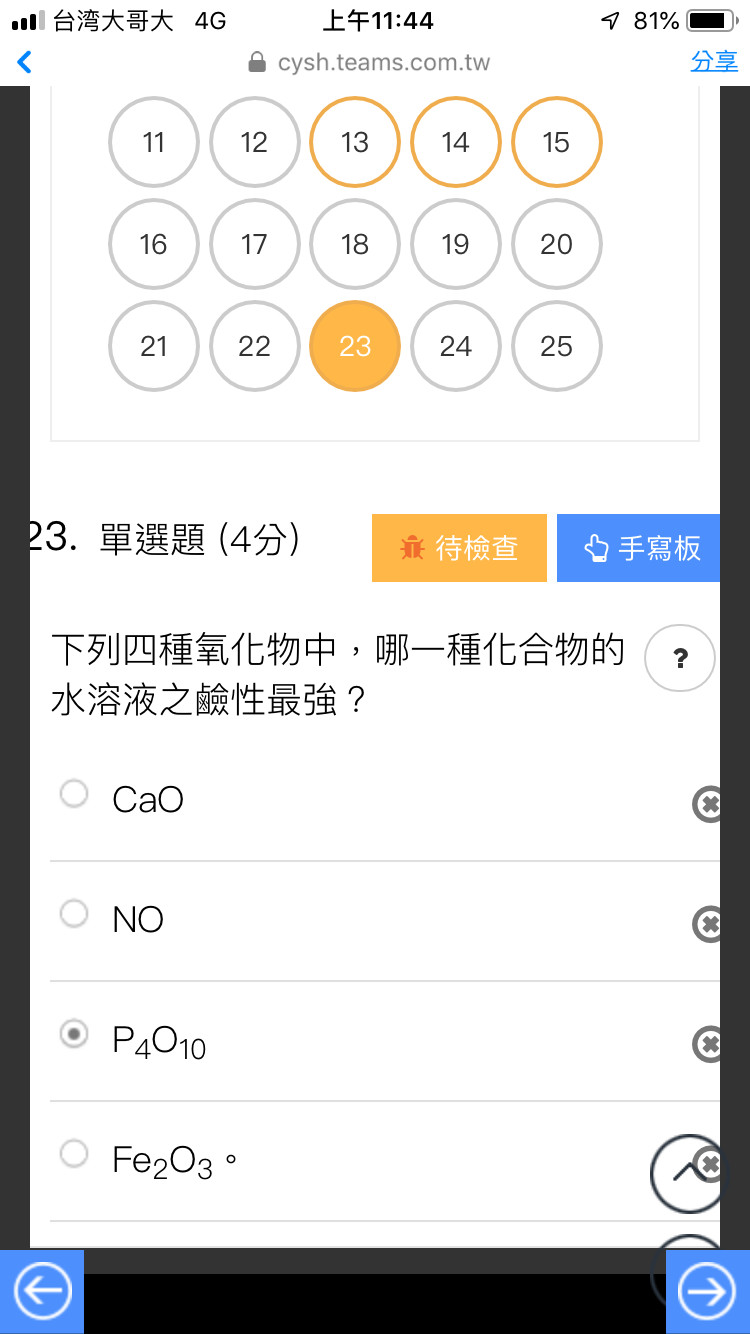Go to question 25
Viewport: 750px width, 1334px height.
pos(557,346)
